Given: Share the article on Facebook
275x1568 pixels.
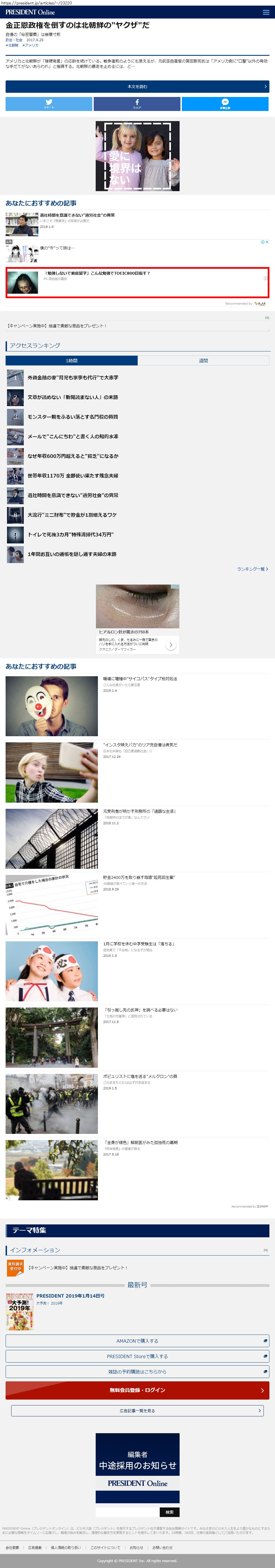Looking at the screenshot, I should [x=137, y=103].
